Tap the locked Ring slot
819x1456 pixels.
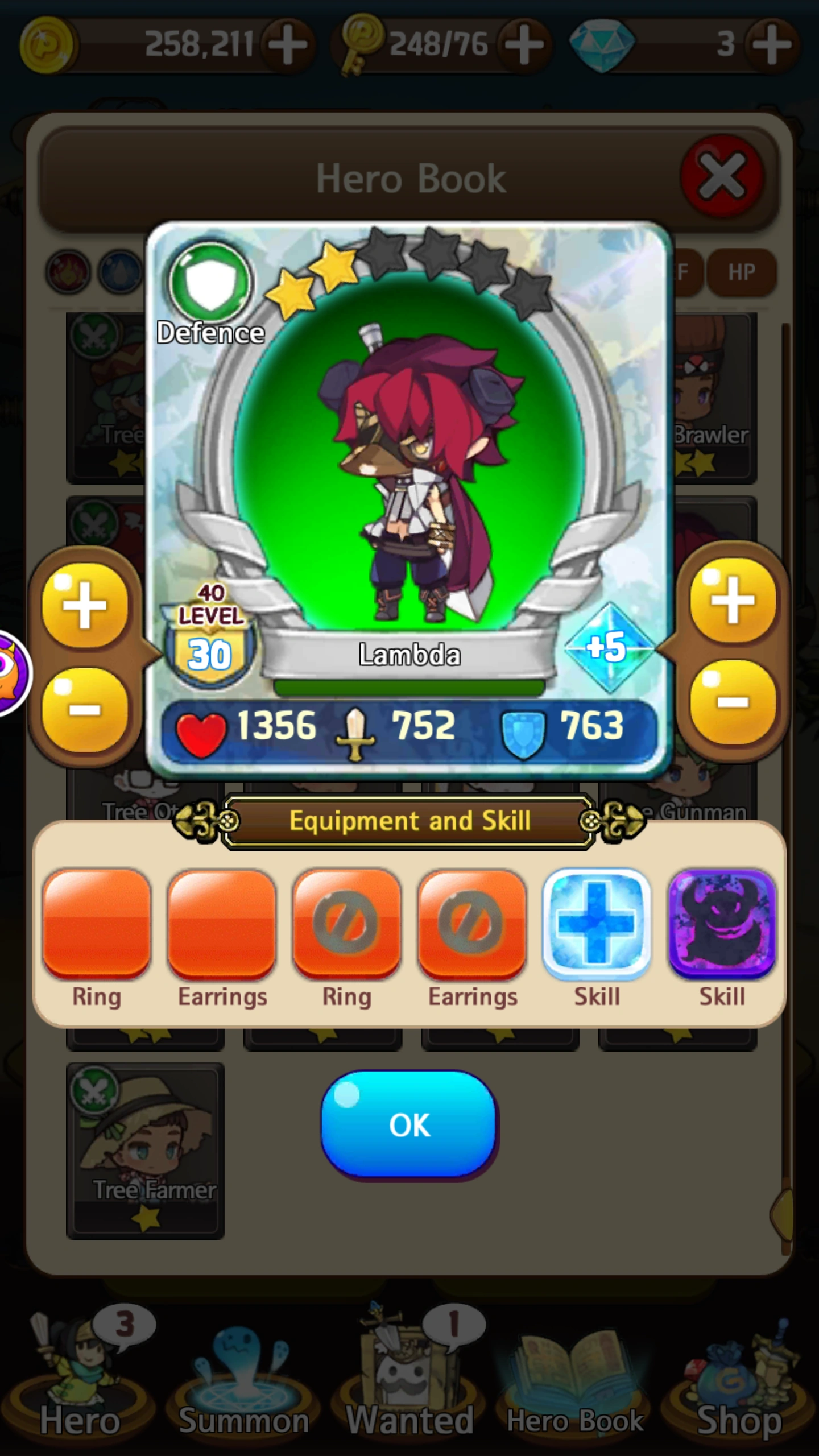click(347, 923)
